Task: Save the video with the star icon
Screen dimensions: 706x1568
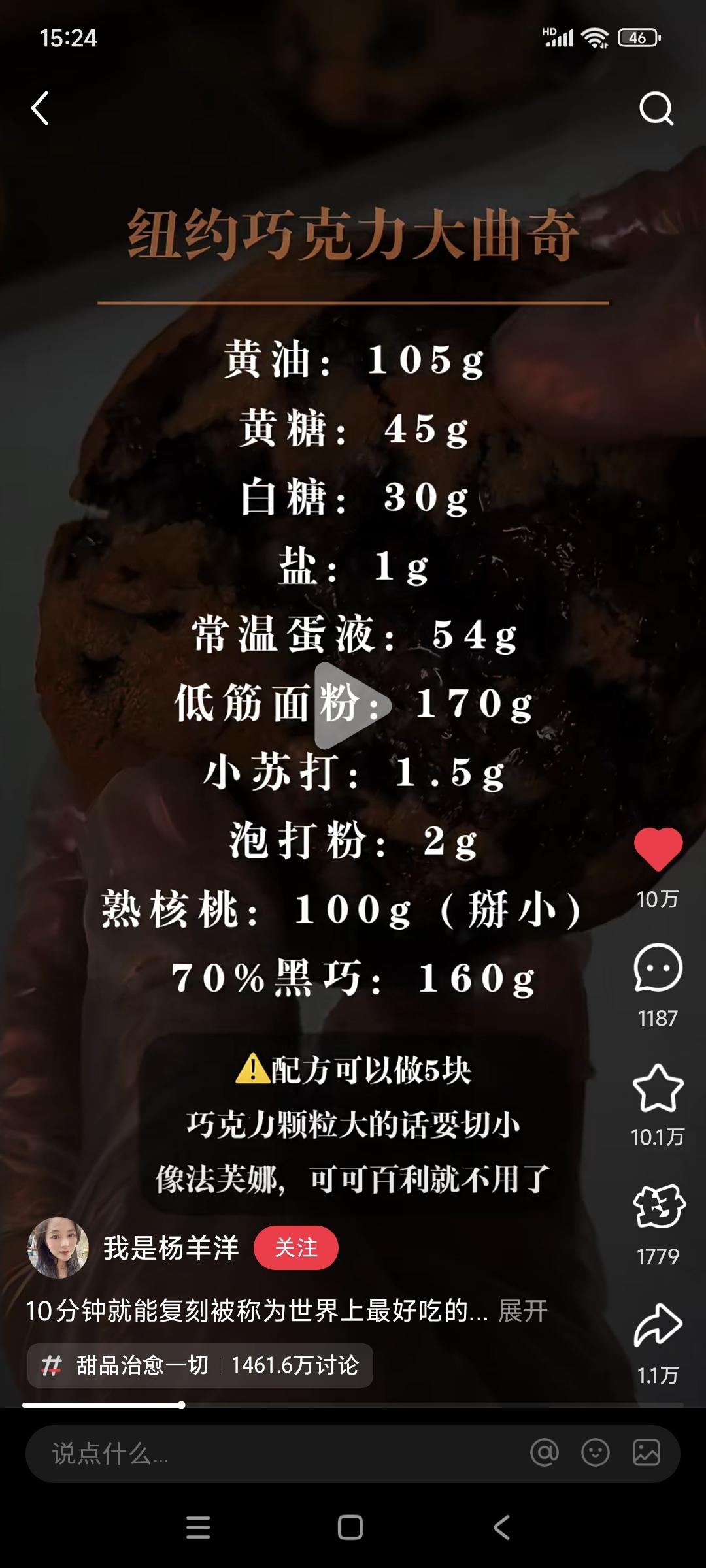Action: point(658,1088)
